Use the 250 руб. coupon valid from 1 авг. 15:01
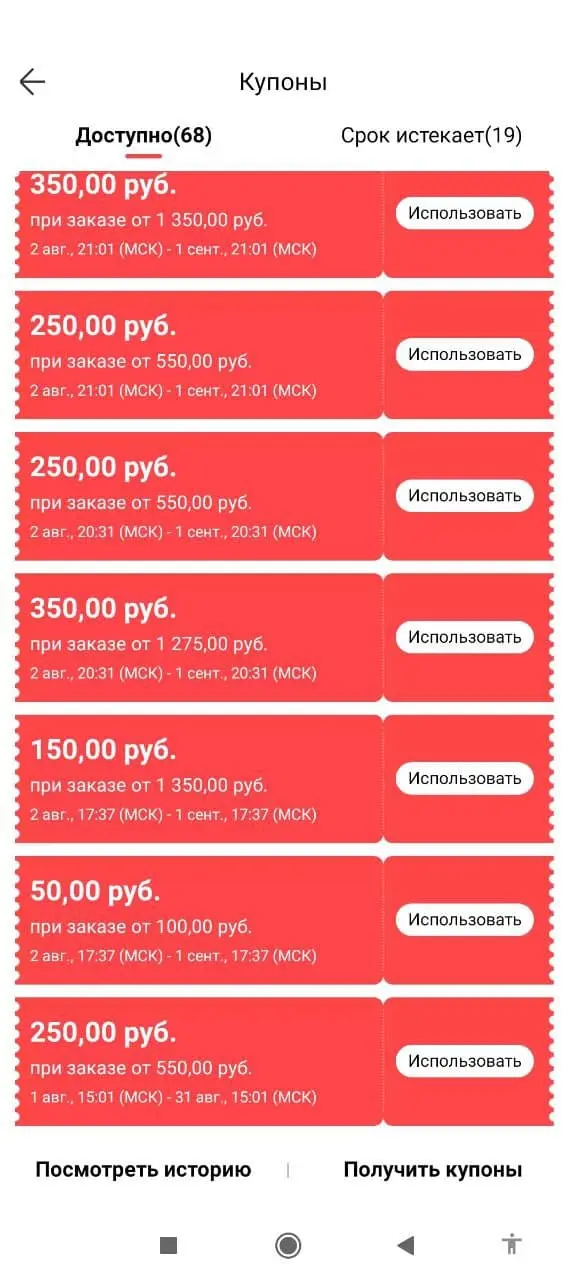The image size is (576, 1280). click(x=465, y=1061)
